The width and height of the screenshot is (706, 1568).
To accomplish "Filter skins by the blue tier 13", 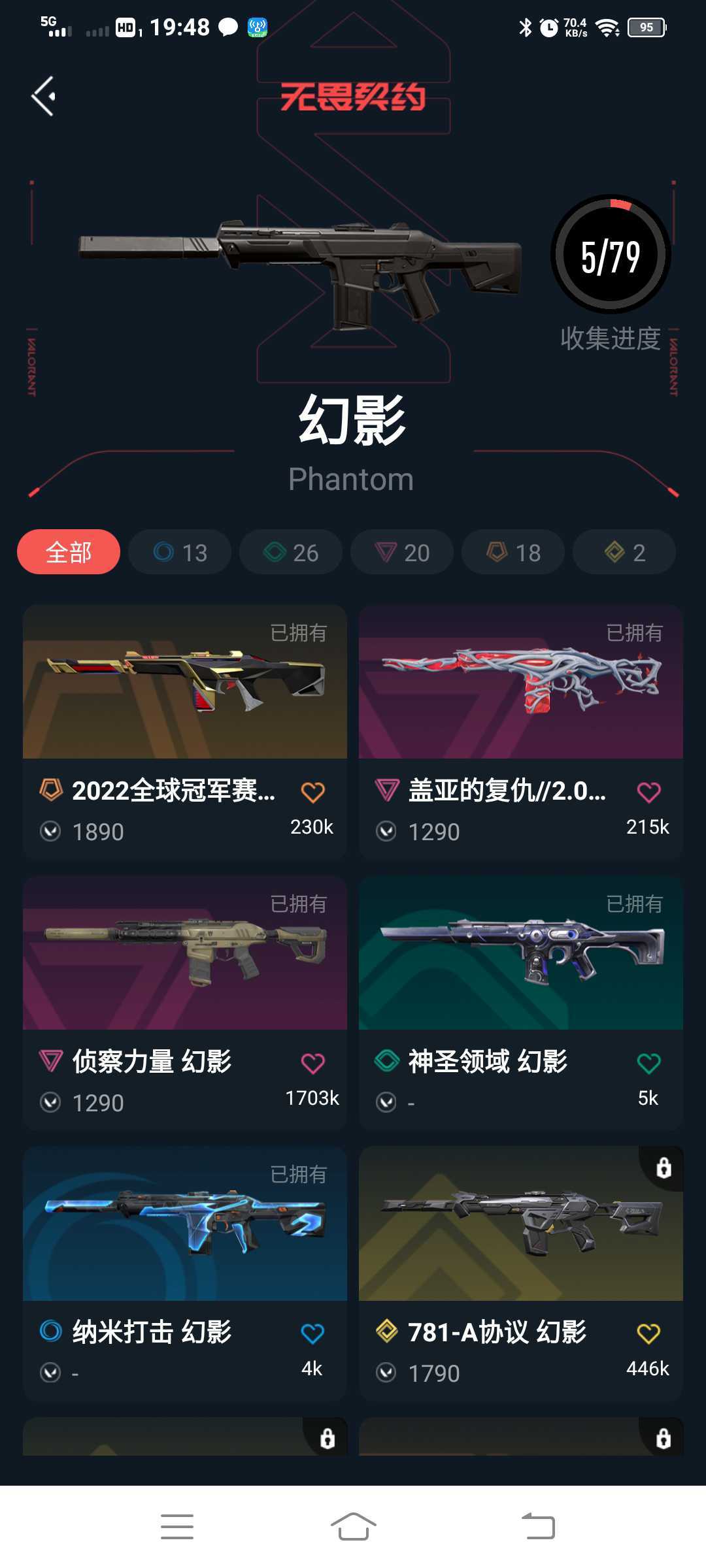I will click(x=180, y=552).
